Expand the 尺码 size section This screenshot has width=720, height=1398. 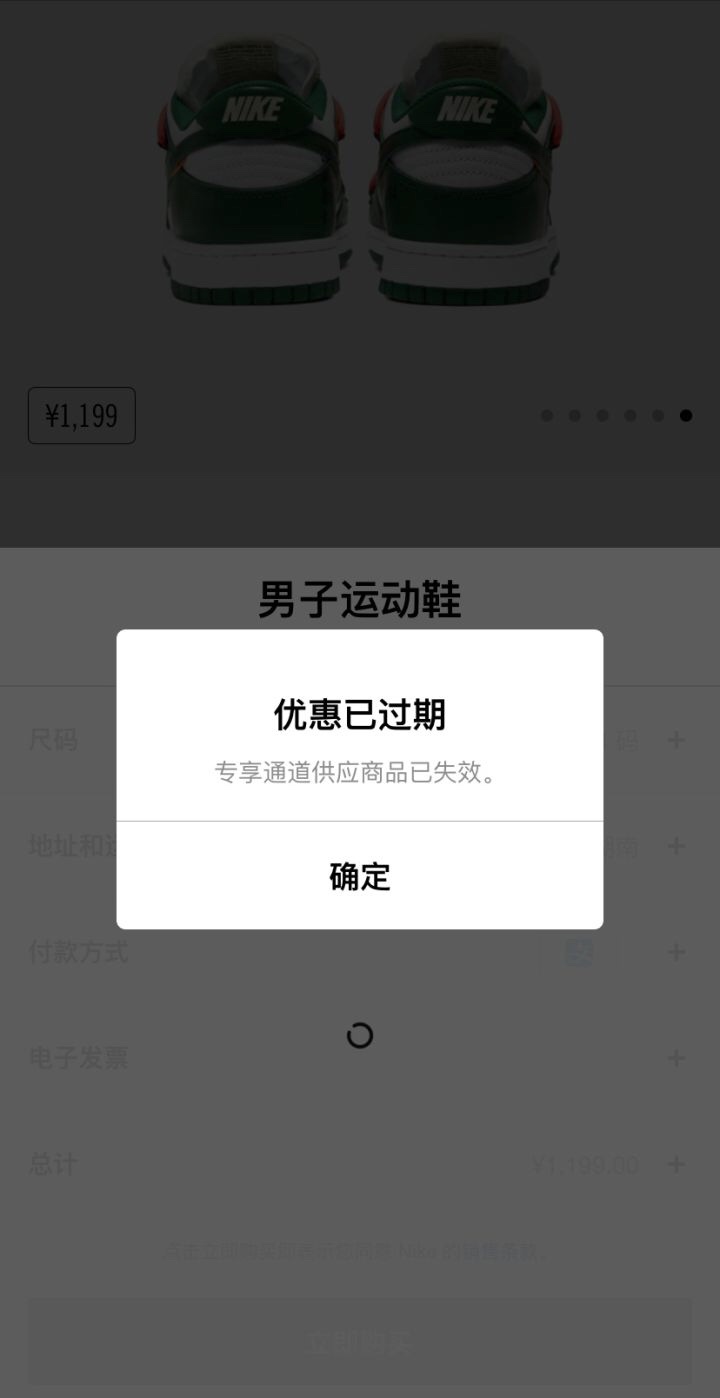point(358,740)
